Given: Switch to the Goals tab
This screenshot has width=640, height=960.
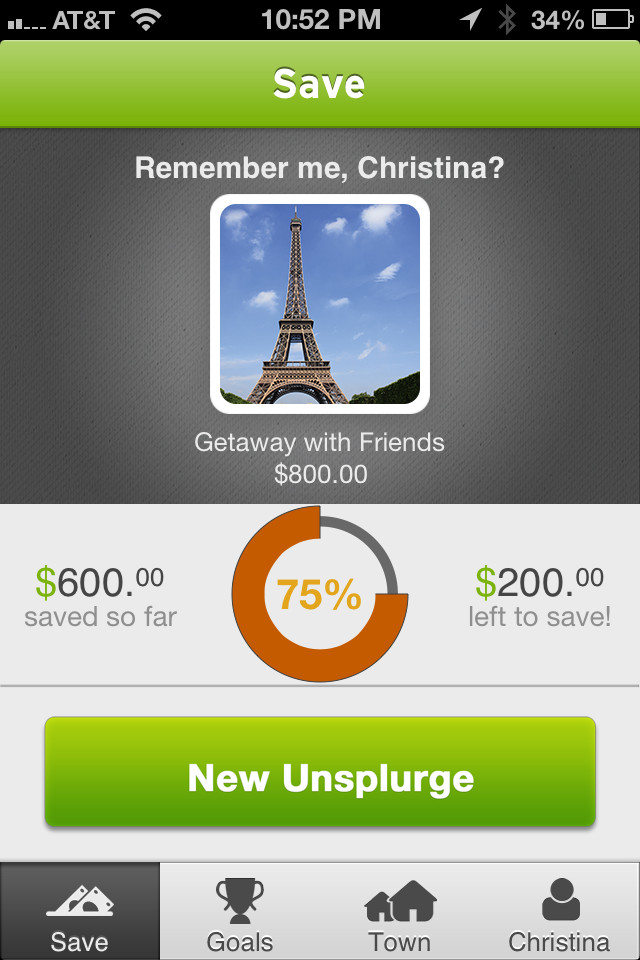Looking at the screenshot, I should pyautogui.click(x=240, y=912).
